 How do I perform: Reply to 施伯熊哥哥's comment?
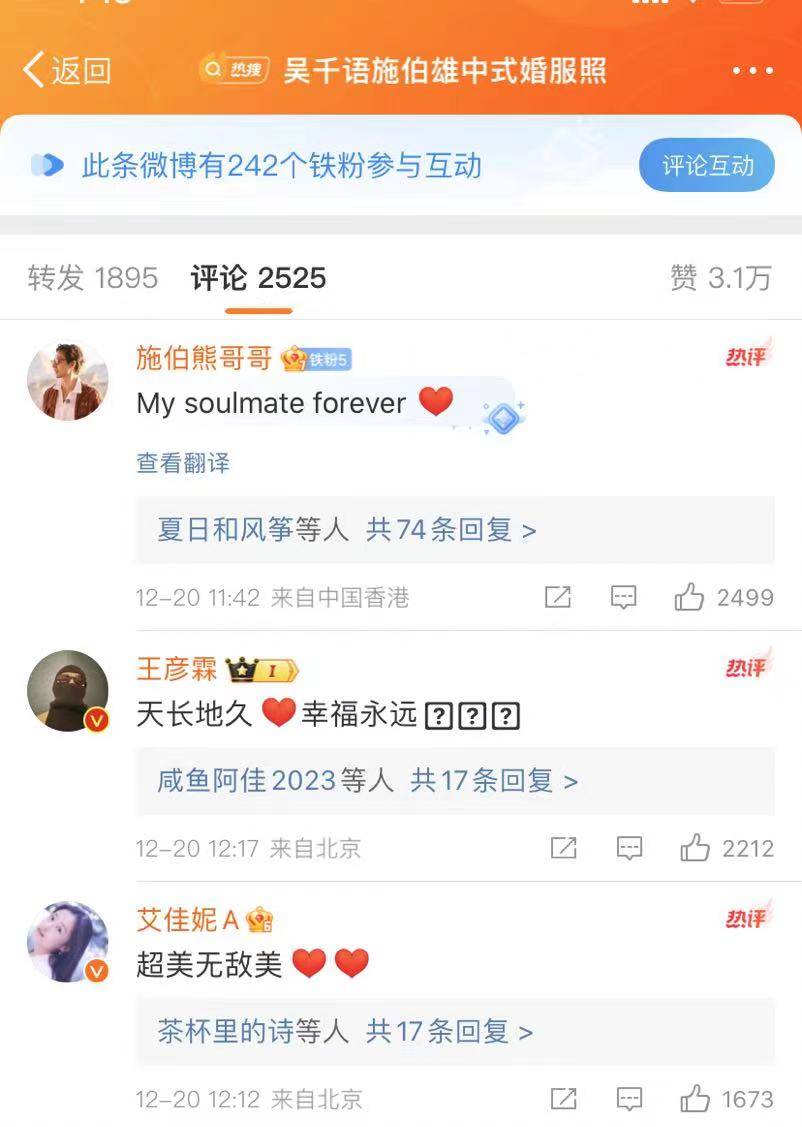pos(624,598)
